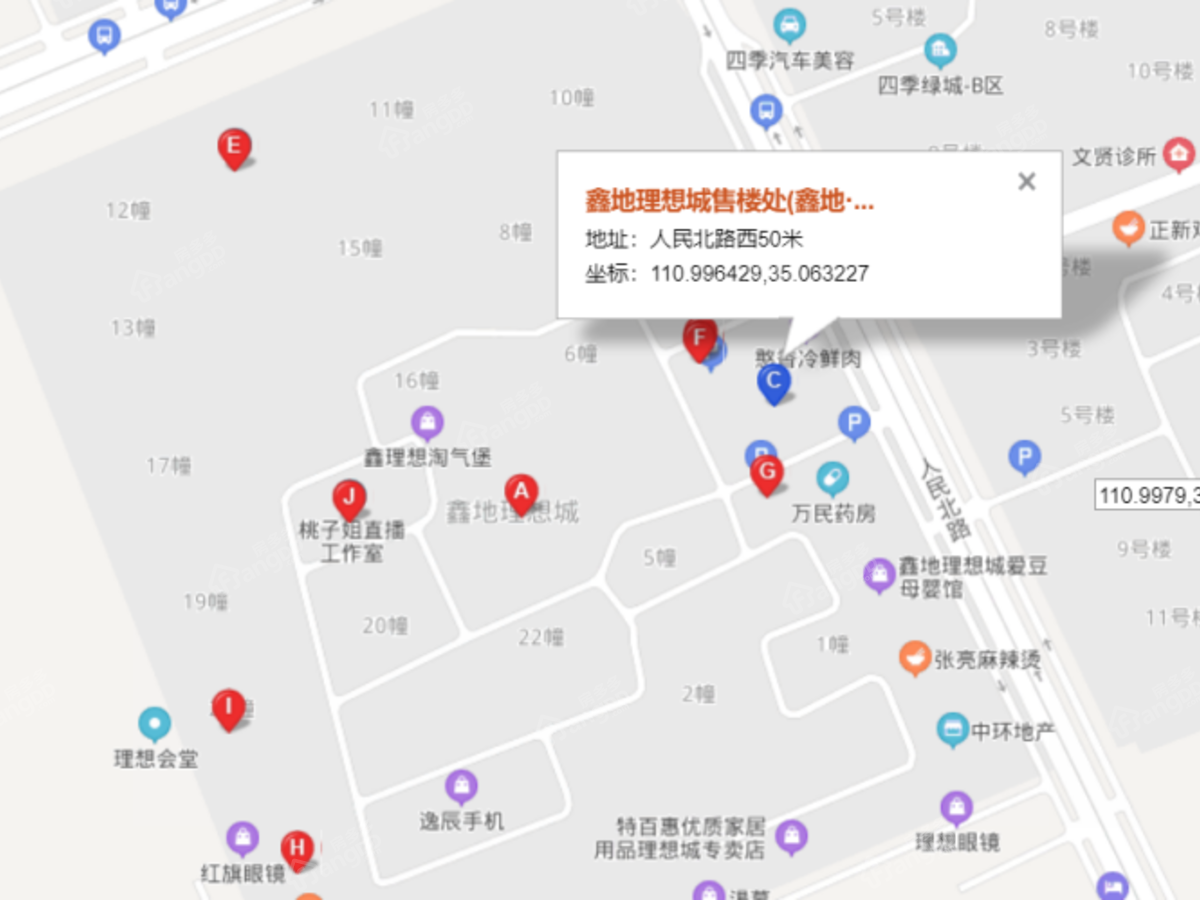Select red map marker F
1200x900 pixels.
click(700, 338)
